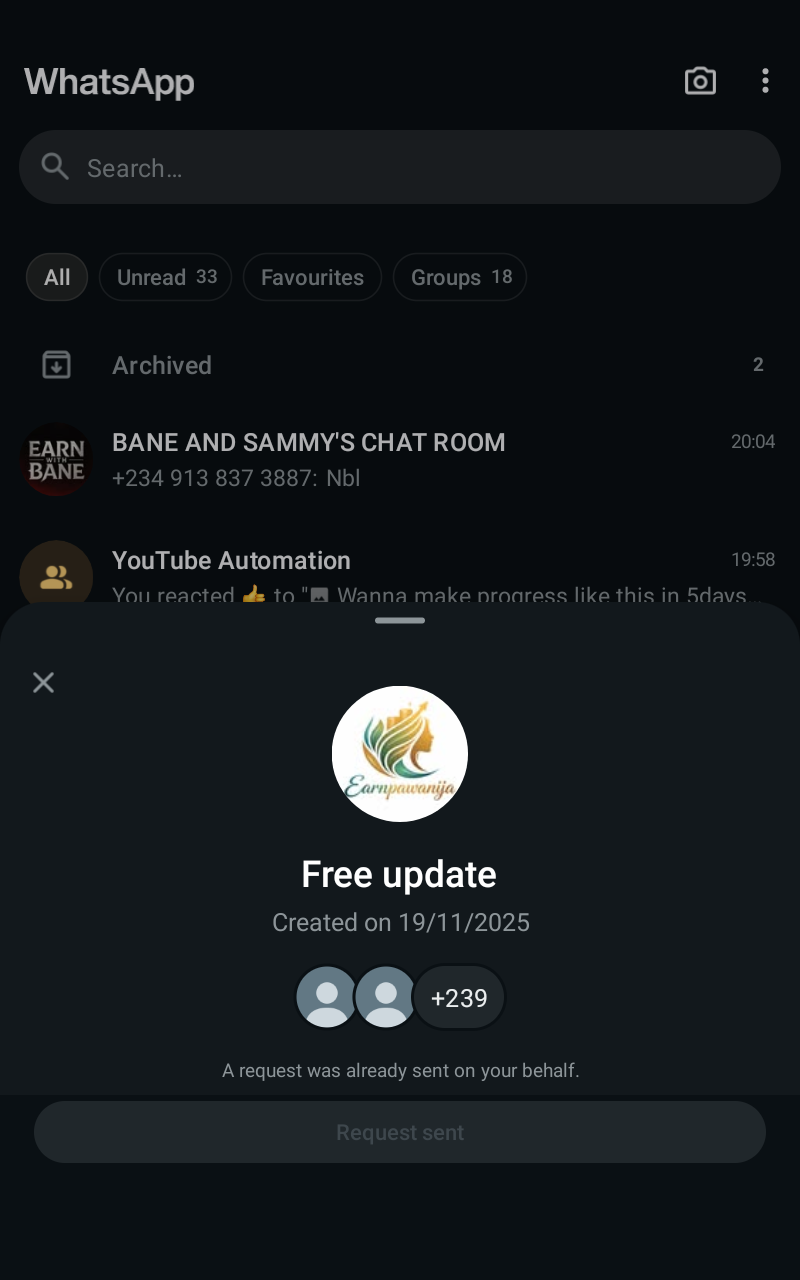The height and width of the screenshot is (1280, 800).
Task: Open the three-dot overflow menu
Action: 765,81
